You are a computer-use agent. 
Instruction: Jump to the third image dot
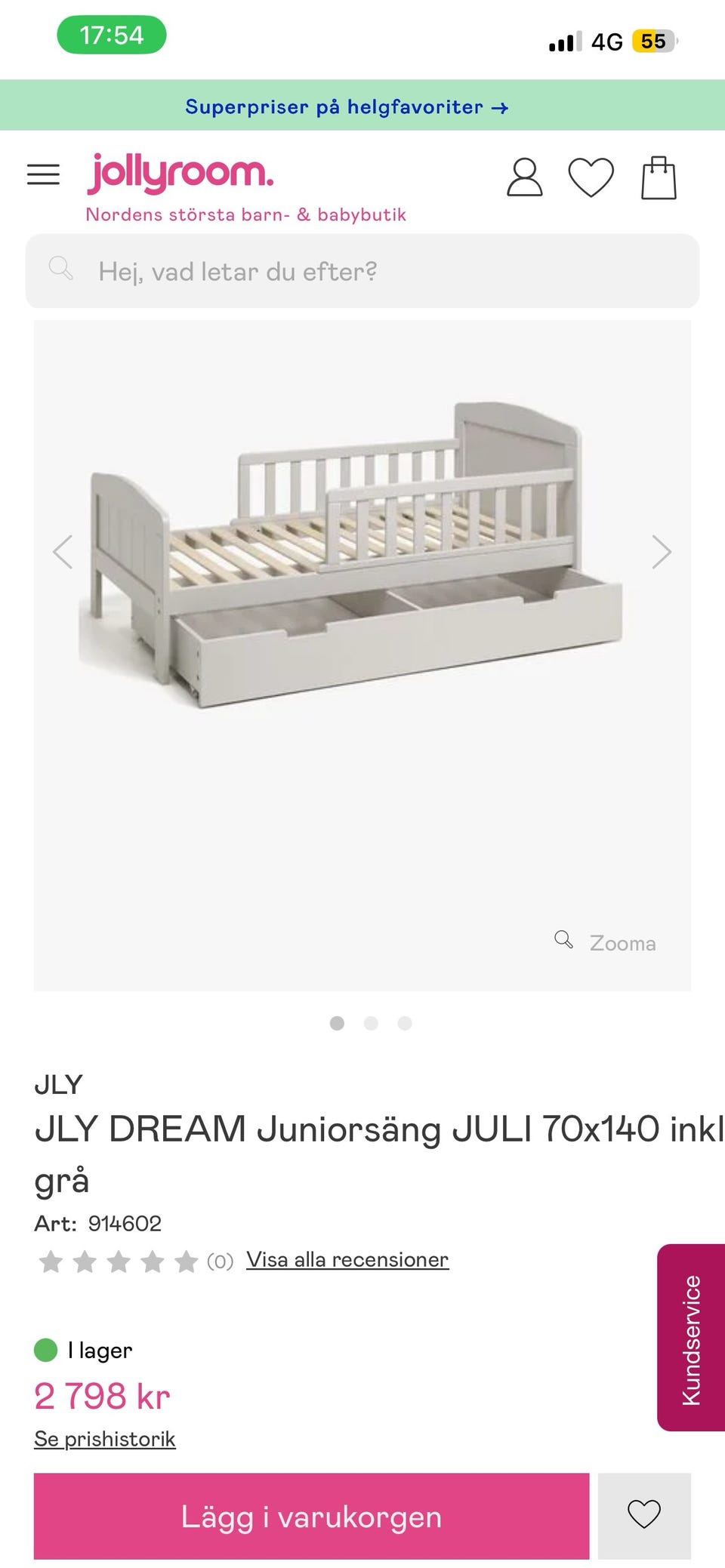click(405, 1024)
